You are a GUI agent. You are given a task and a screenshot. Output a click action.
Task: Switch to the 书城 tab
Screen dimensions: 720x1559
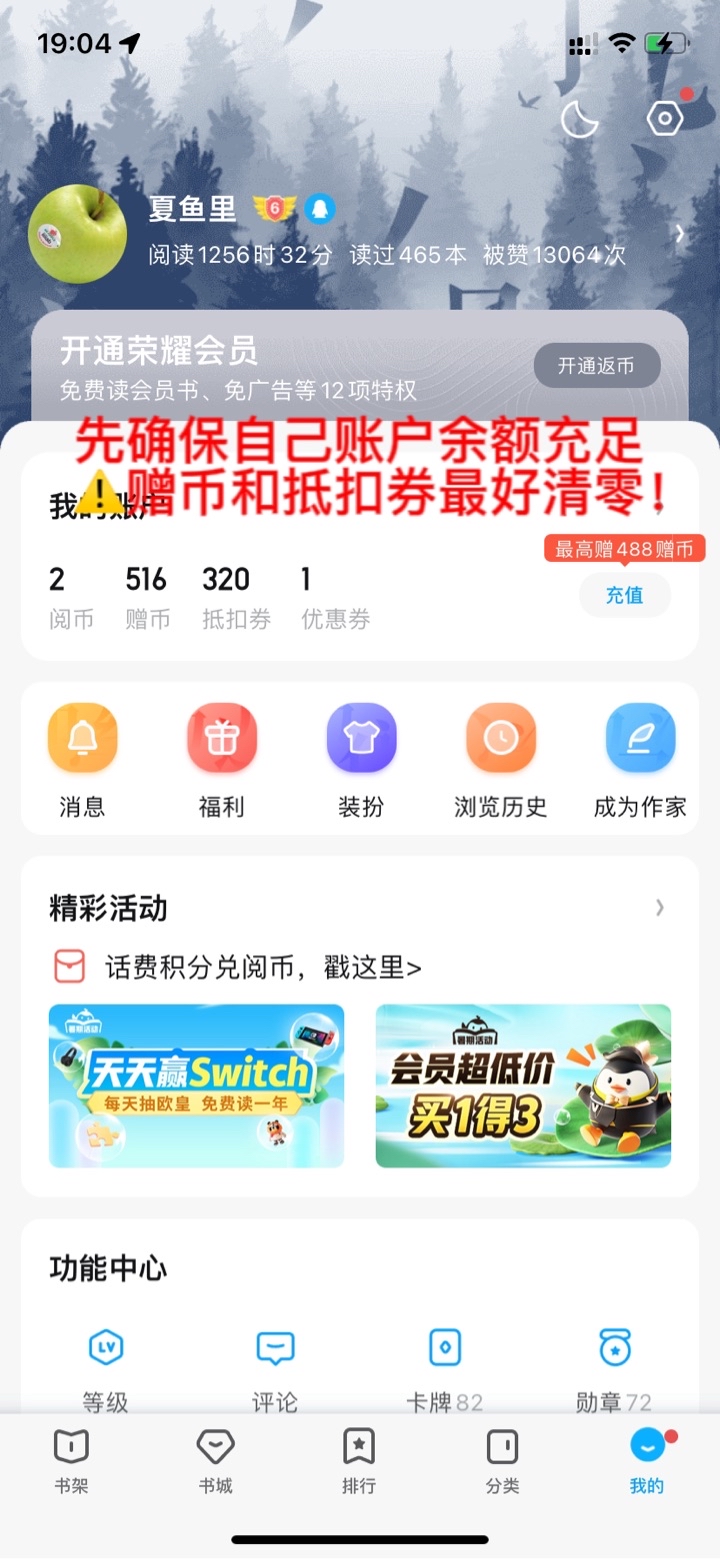tap(215, 1462)
